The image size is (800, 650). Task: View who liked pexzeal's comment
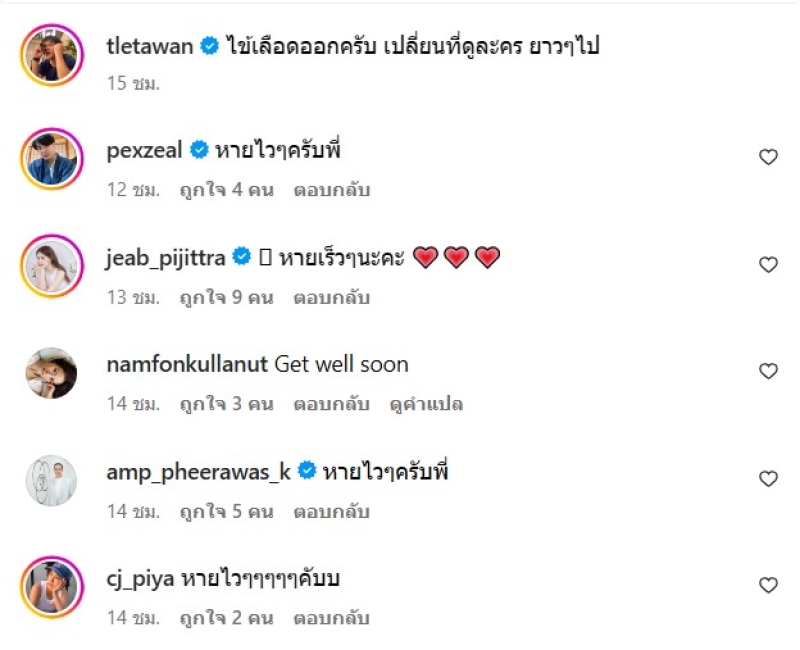click(226, 189)
